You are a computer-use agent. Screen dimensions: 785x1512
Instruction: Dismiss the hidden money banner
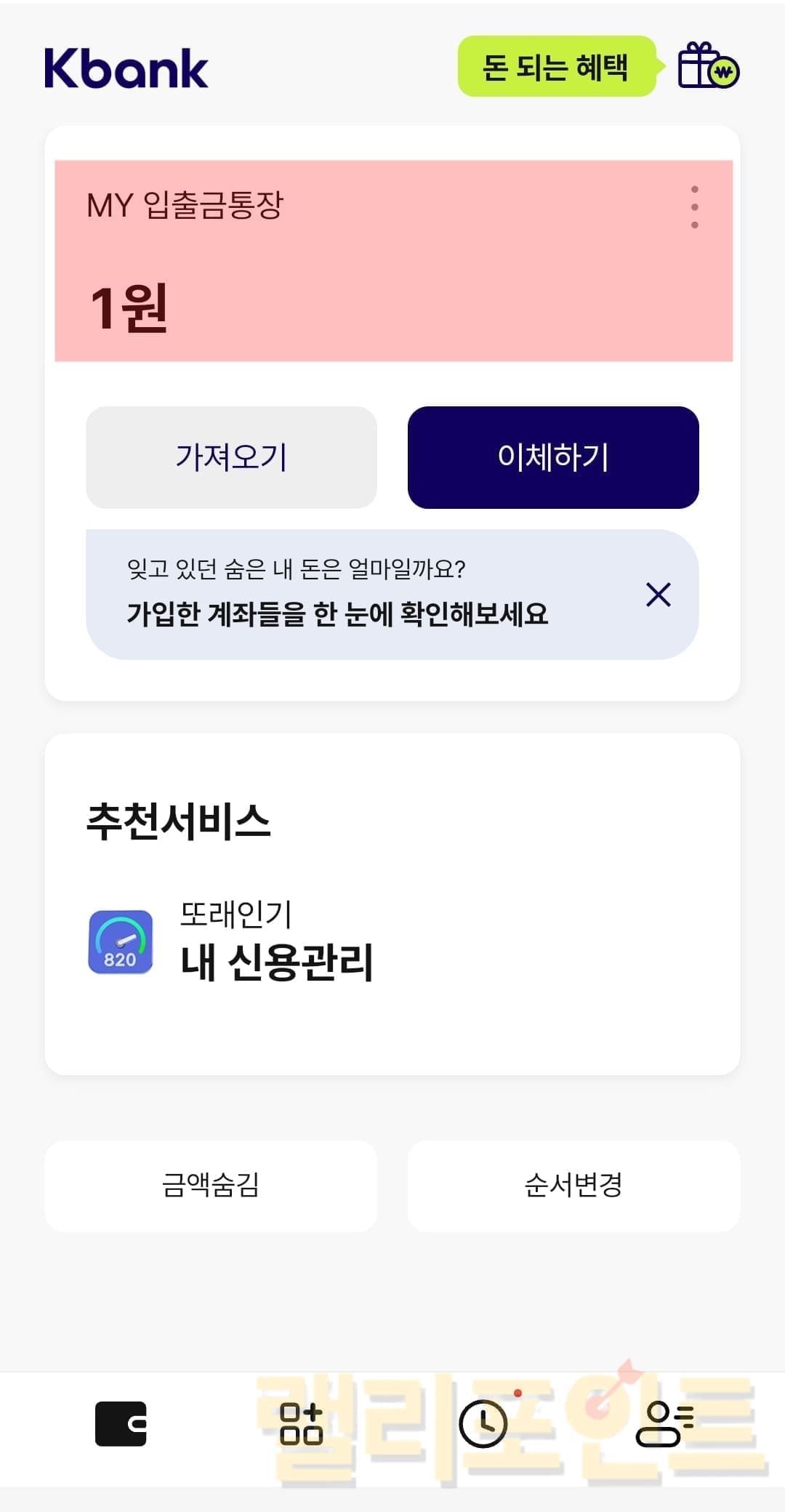click(658, 595)
